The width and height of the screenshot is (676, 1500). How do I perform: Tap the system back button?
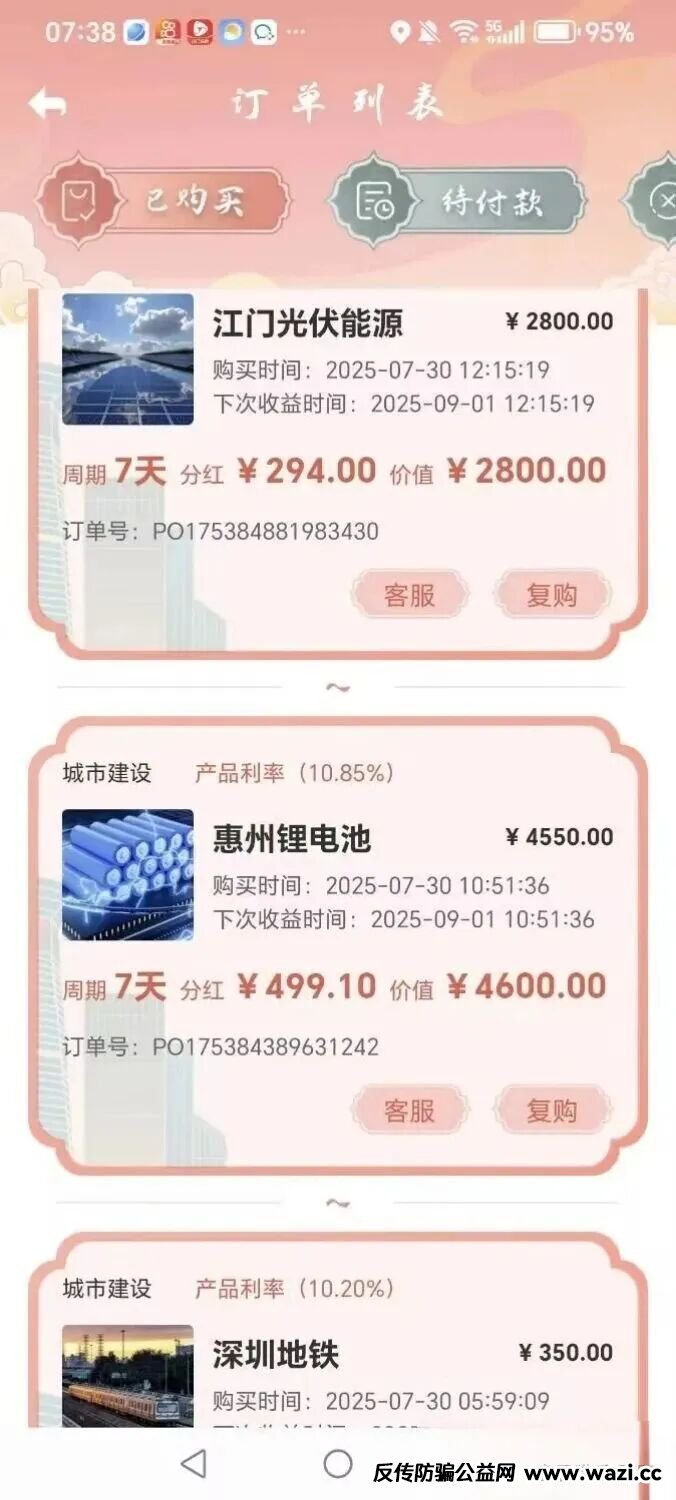[x=193, y=1465]
